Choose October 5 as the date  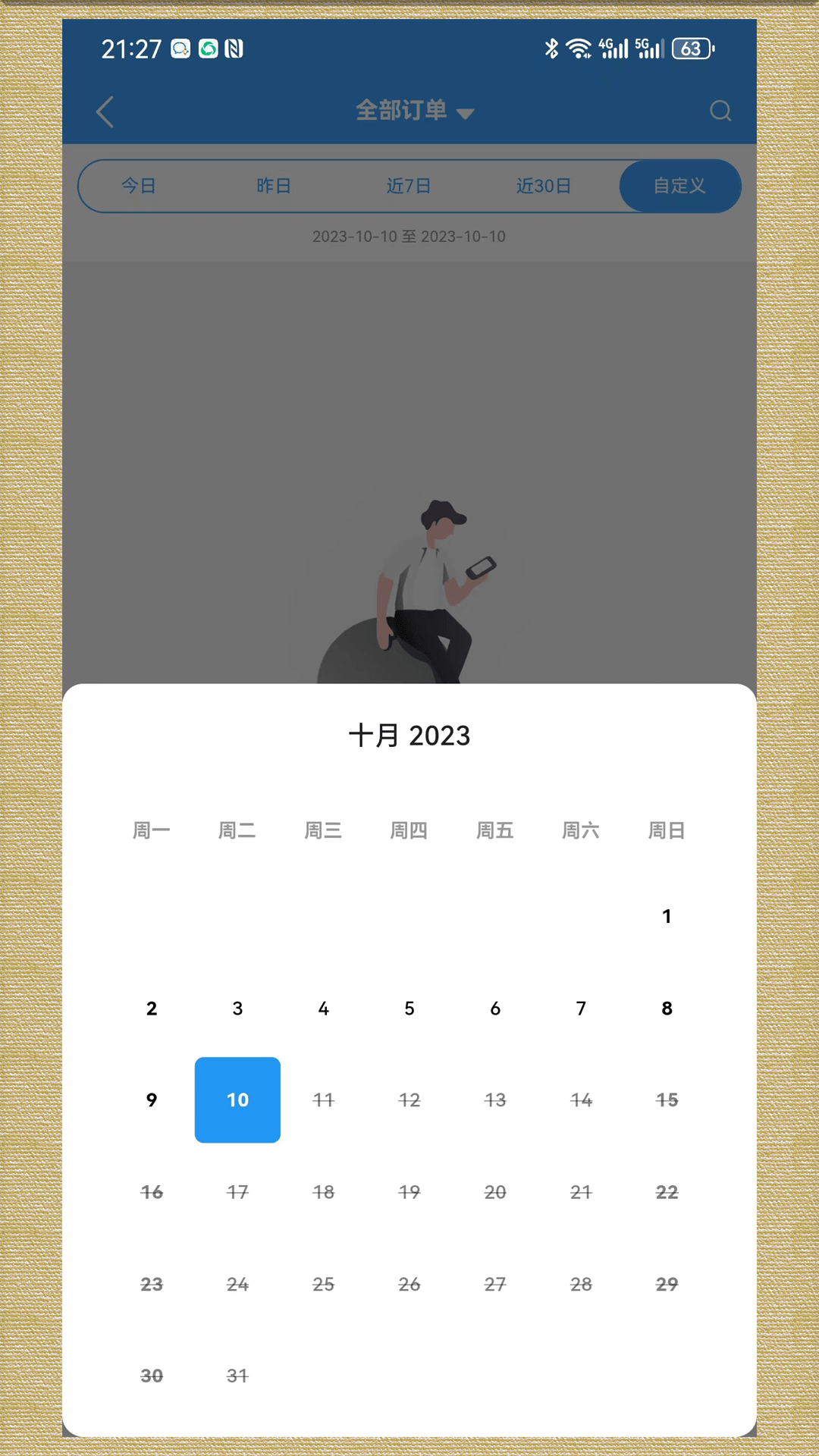coord(409,1008)
